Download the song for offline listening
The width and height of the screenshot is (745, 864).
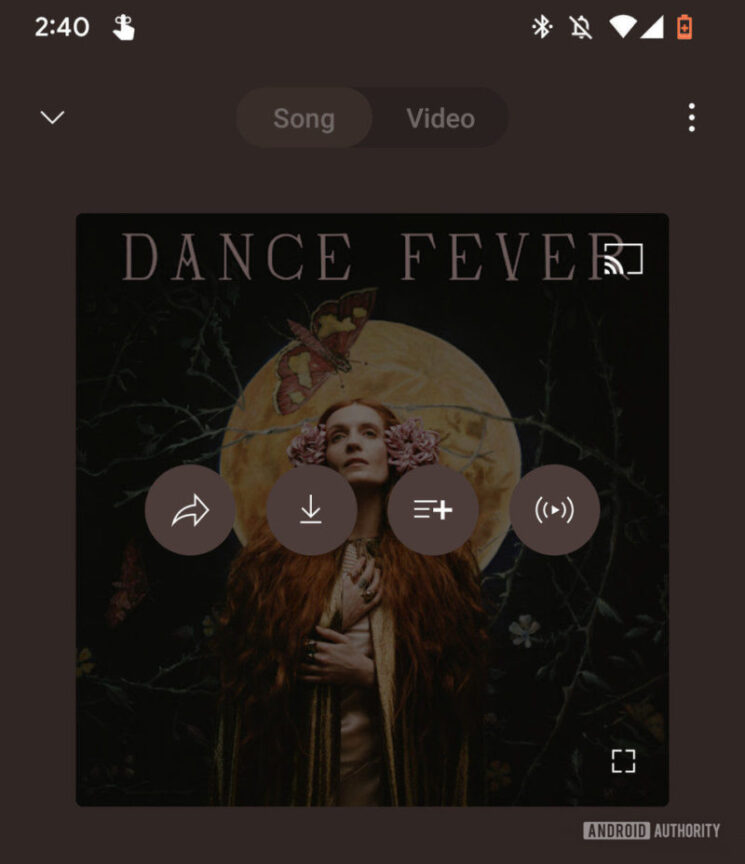click(311, 510)
